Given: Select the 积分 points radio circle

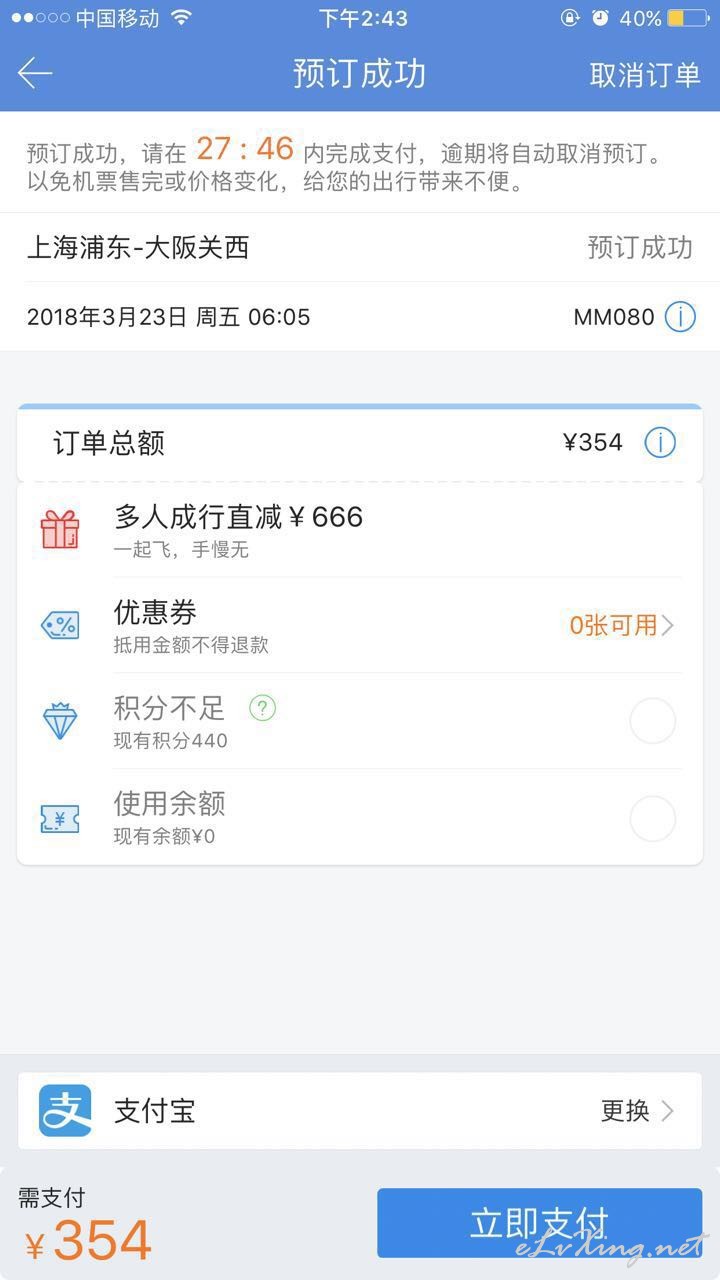Looking at the screenshot, I should (653, 721).
